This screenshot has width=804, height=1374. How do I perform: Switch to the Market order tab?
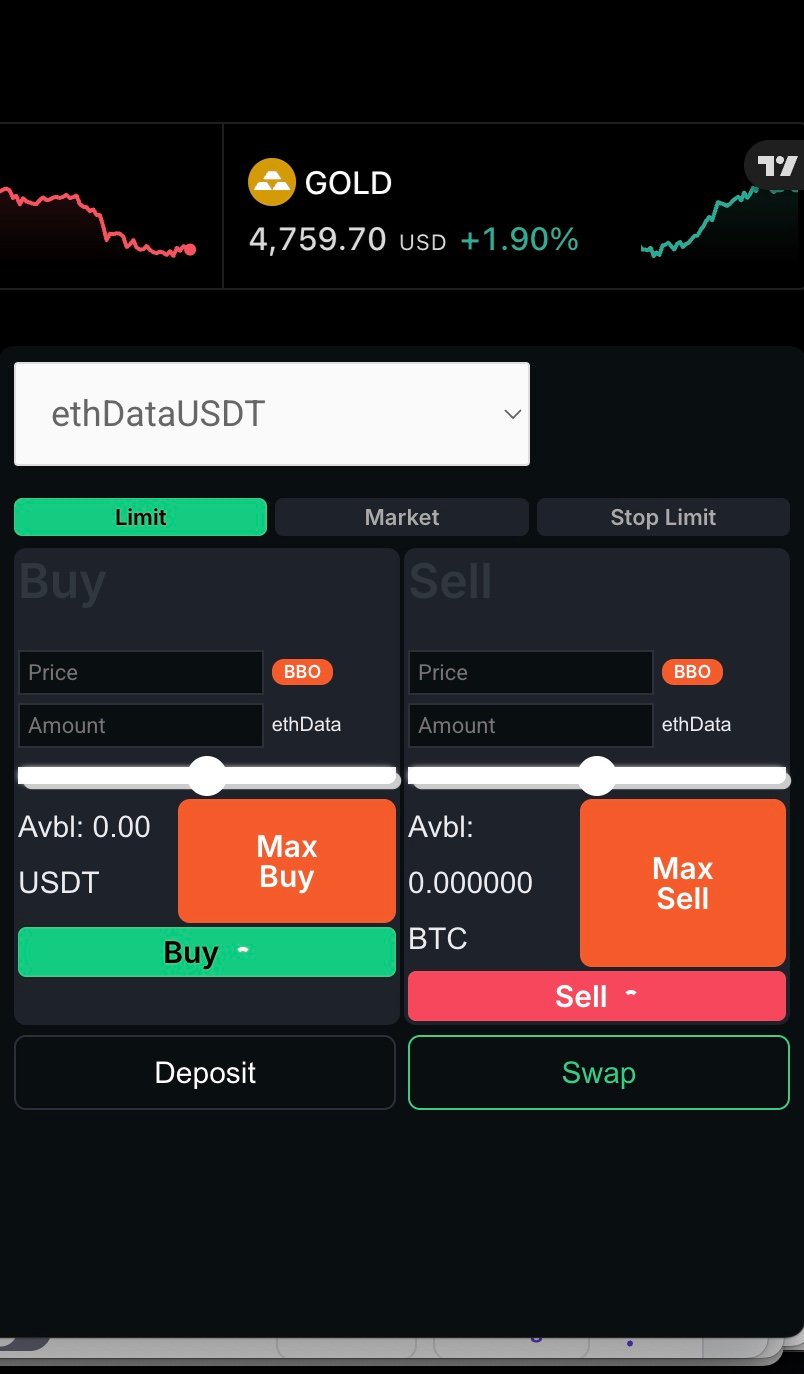[401, 517]
